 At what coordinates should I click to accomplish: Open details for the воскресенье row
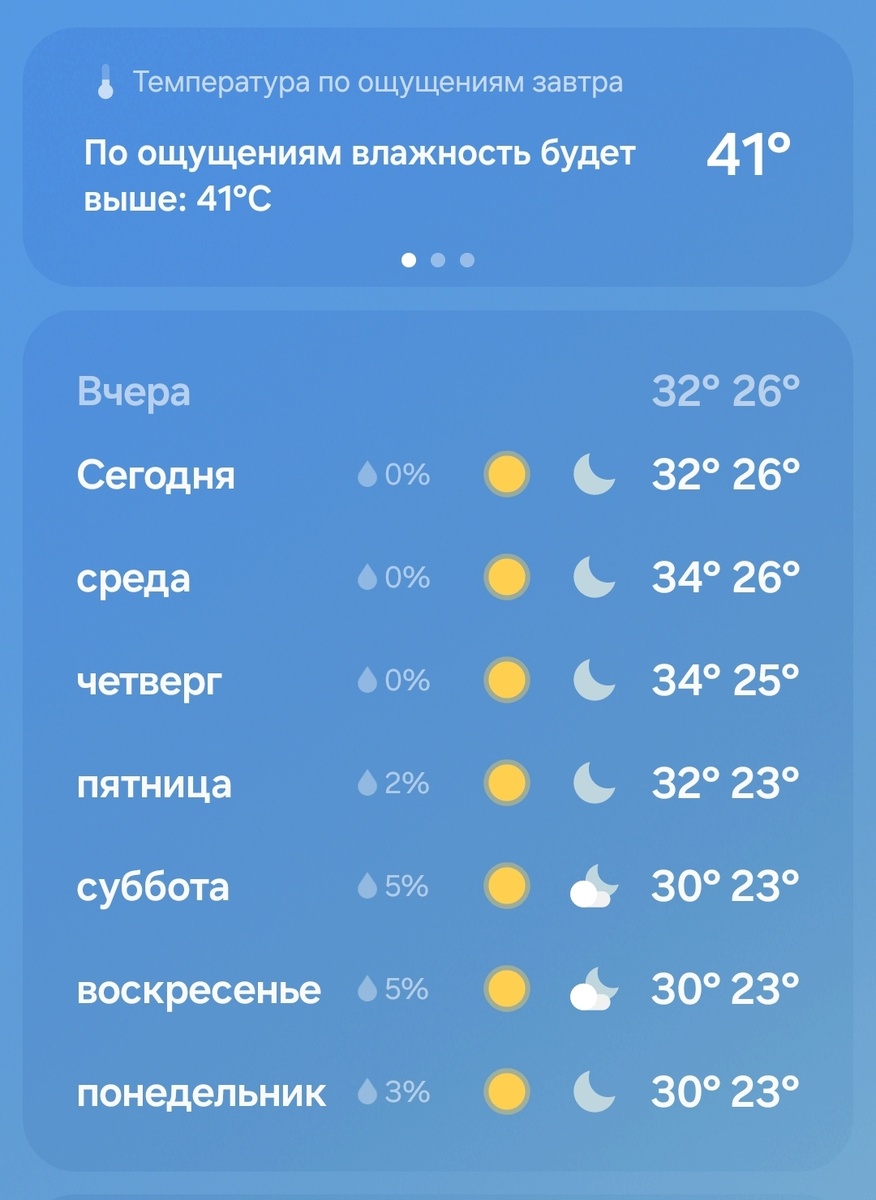click(x=200, y=989)
